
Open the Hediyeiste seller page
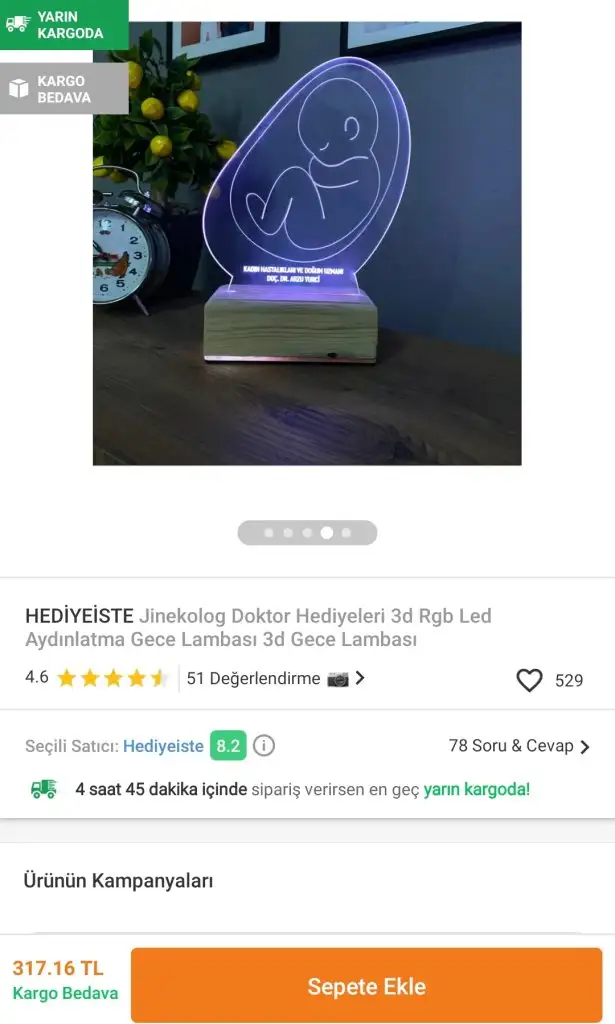pyautogui.click(x=163, y=746)
